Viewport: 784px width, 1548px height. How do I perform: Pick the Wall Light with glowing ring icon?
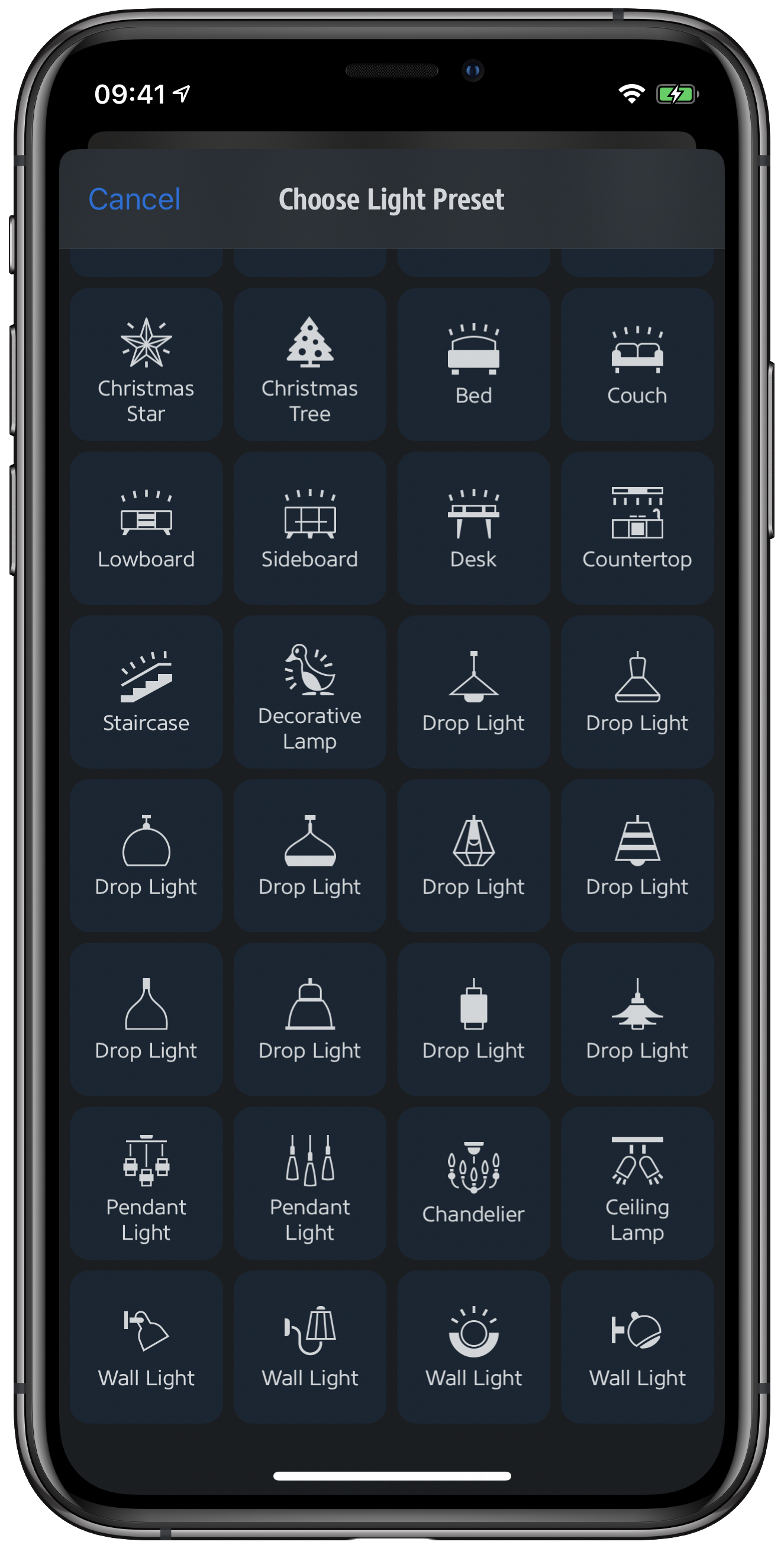click(473, 1347)
